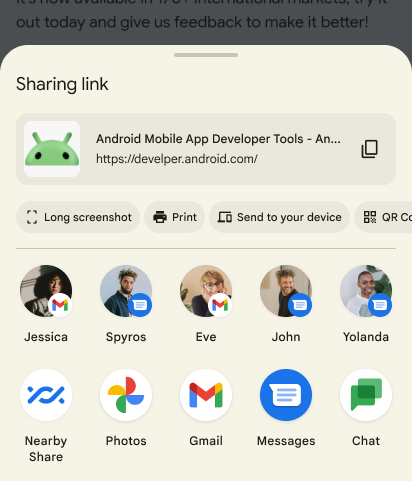Copy the link to clipboard

coord(370,149)
